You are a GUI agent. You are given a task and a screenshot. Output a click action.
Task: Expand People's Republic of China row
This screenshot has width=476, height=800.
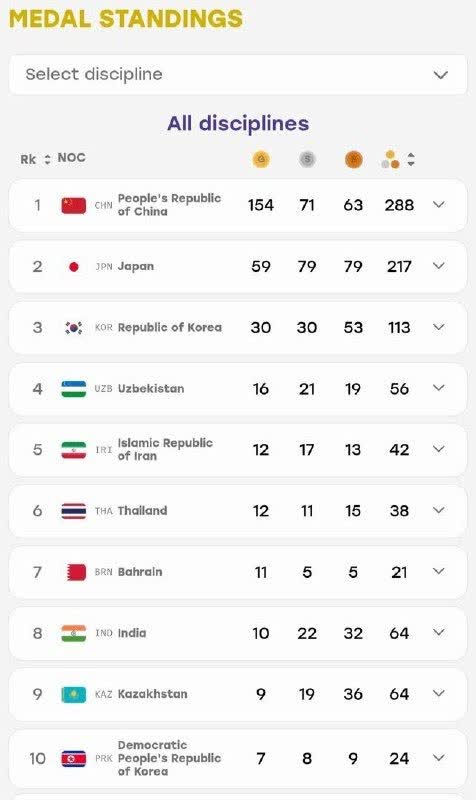pos(439,205)
